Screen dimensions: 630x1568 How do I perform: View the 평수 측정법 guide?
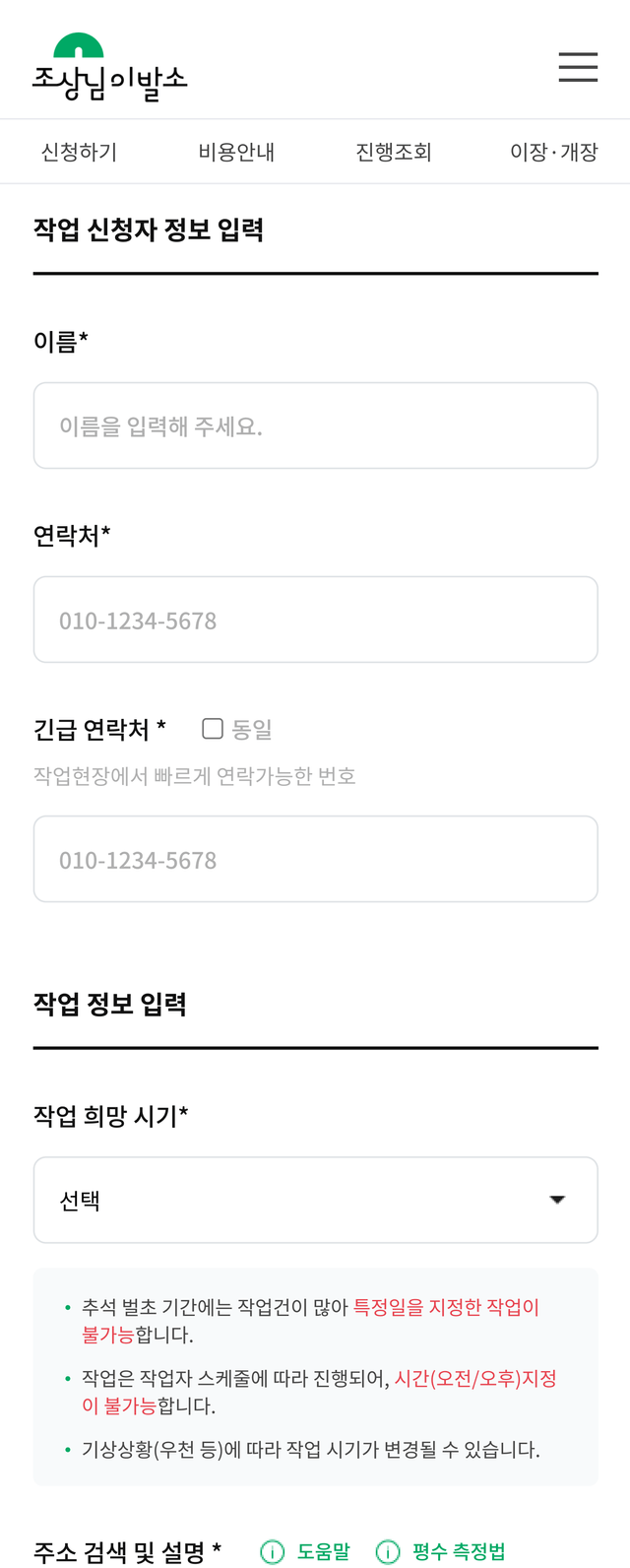click(442, 1551)
